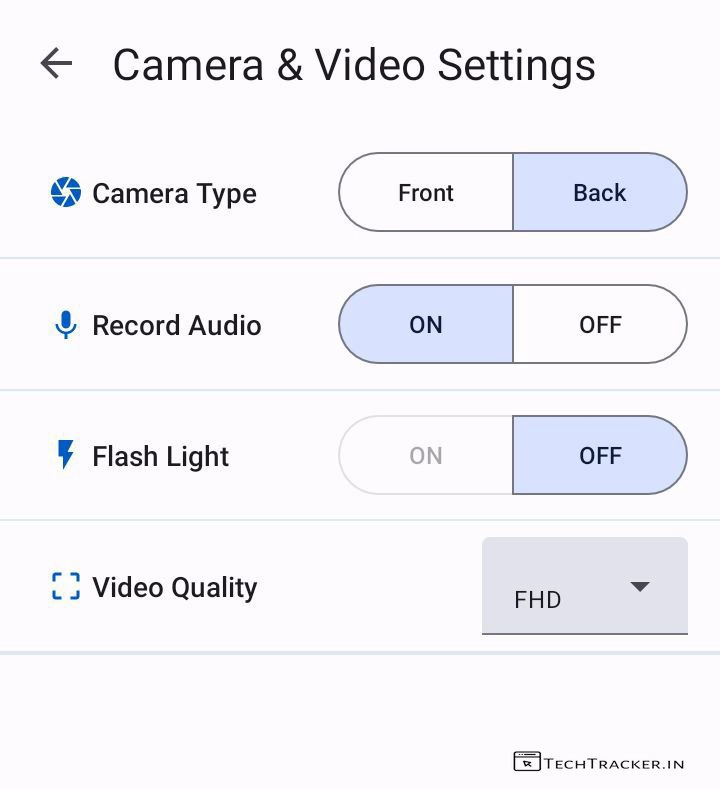Viewport: 720px width, 789px height.
Task: Turn Record Audio ON
Action: (x=426, y=325)
